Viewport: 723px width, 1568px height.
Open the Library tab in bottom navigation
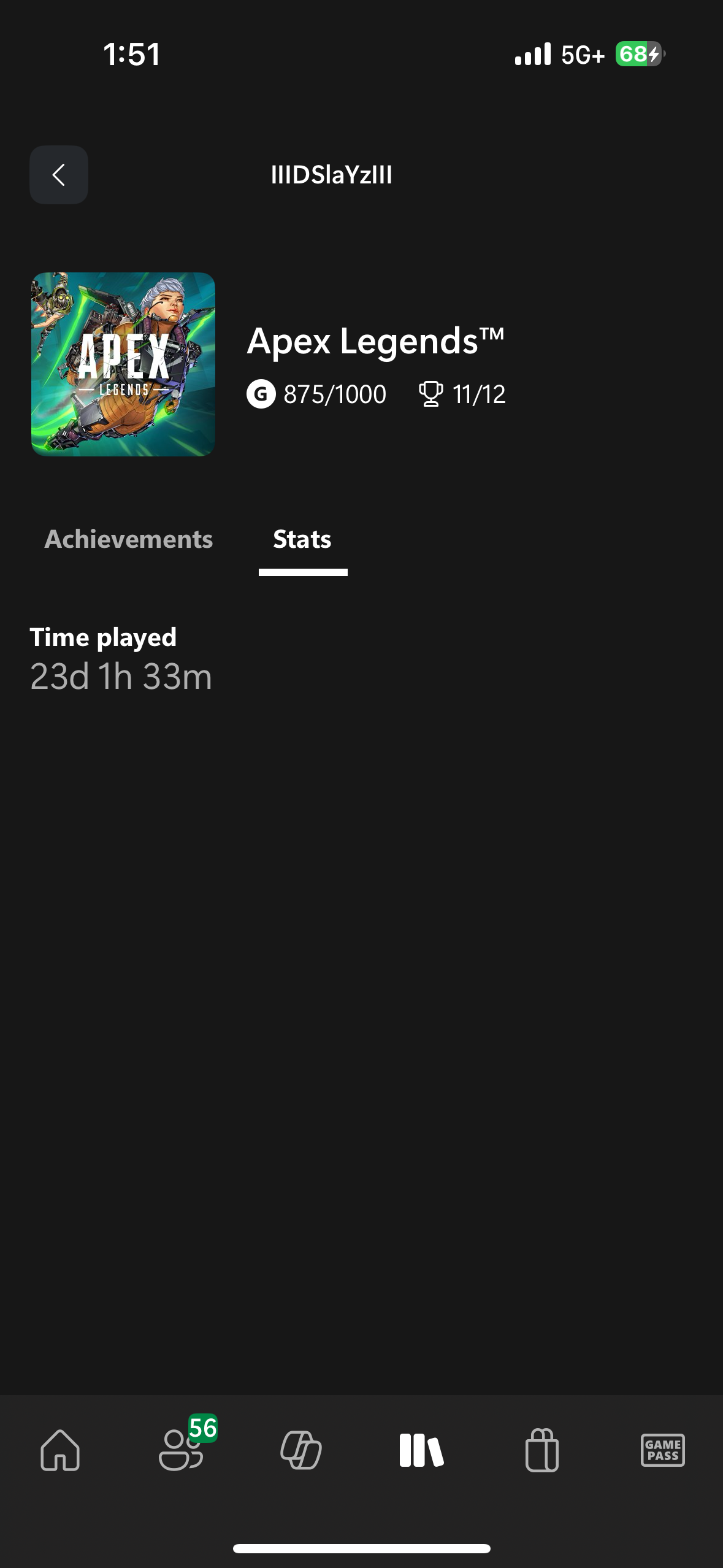(x=421, y=1450)
